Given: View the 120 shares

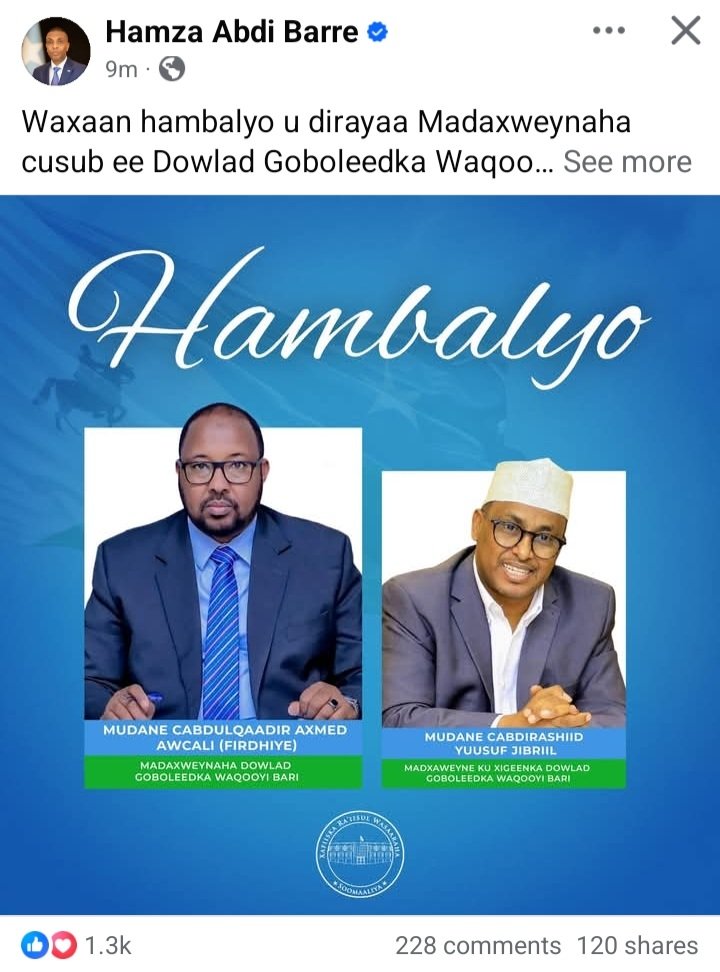Looking at the screenshot, I should tap(637, 945).
